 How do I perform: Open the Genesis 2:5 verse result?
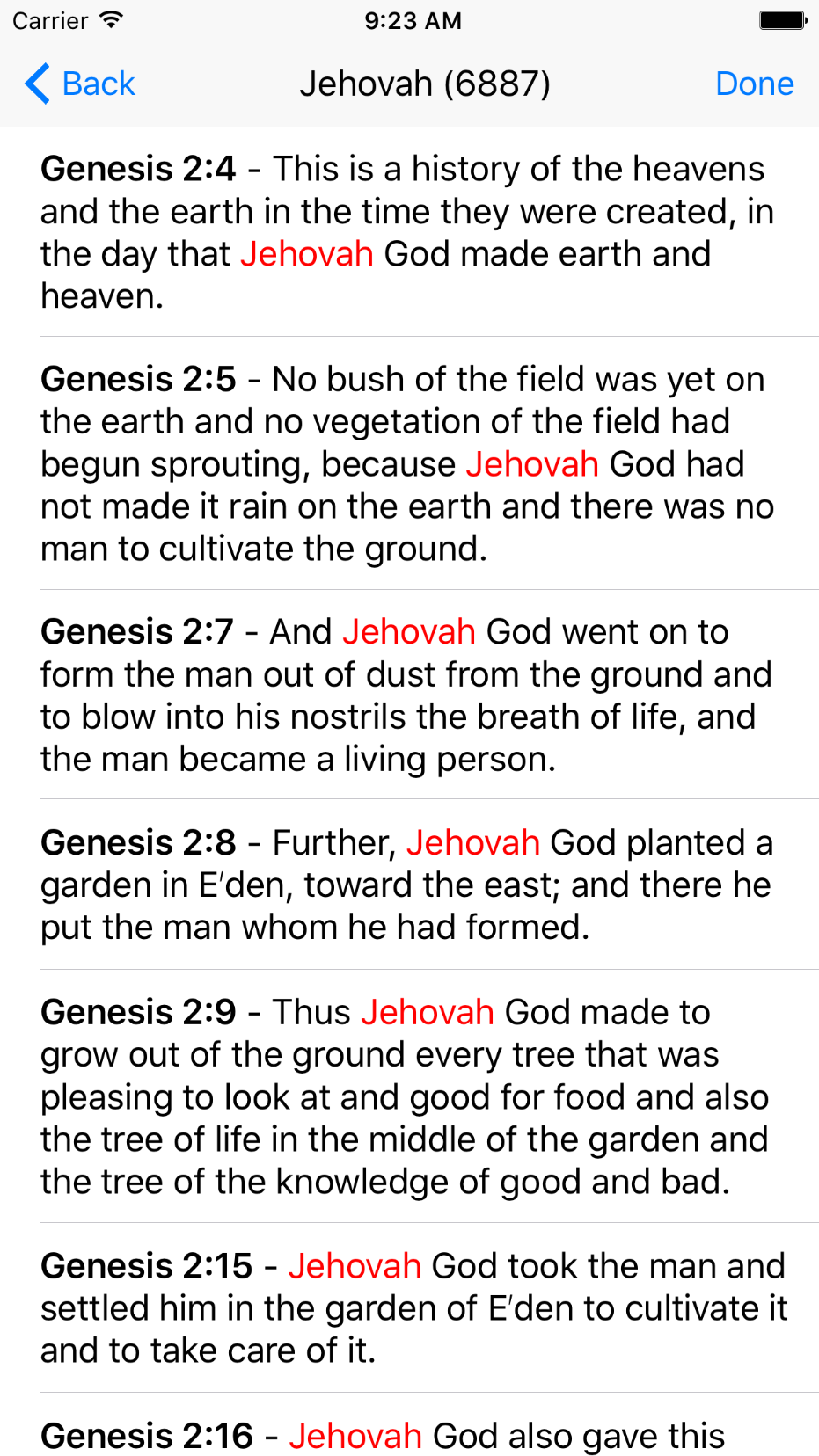(409, 463)
